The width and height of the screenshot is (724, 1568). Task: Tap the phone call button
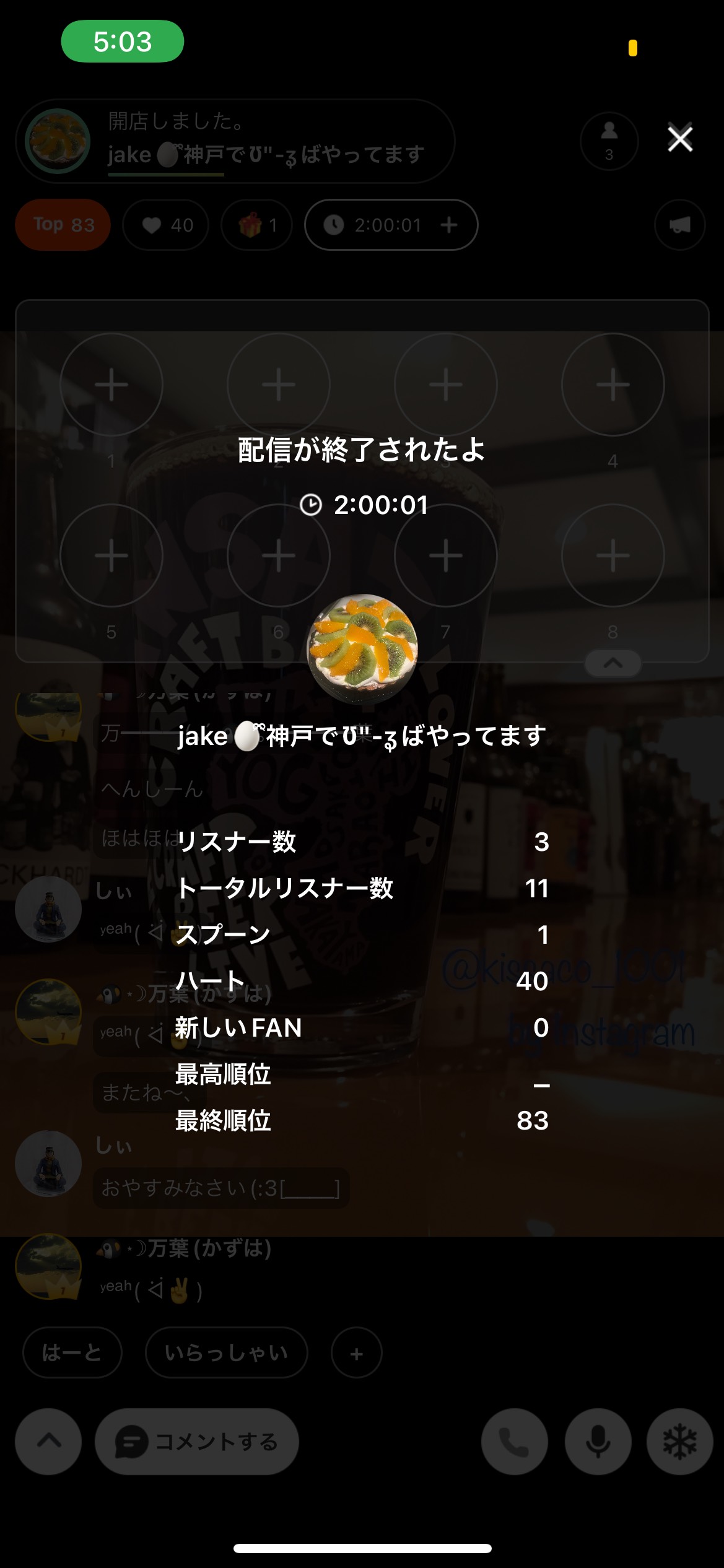514,1442
